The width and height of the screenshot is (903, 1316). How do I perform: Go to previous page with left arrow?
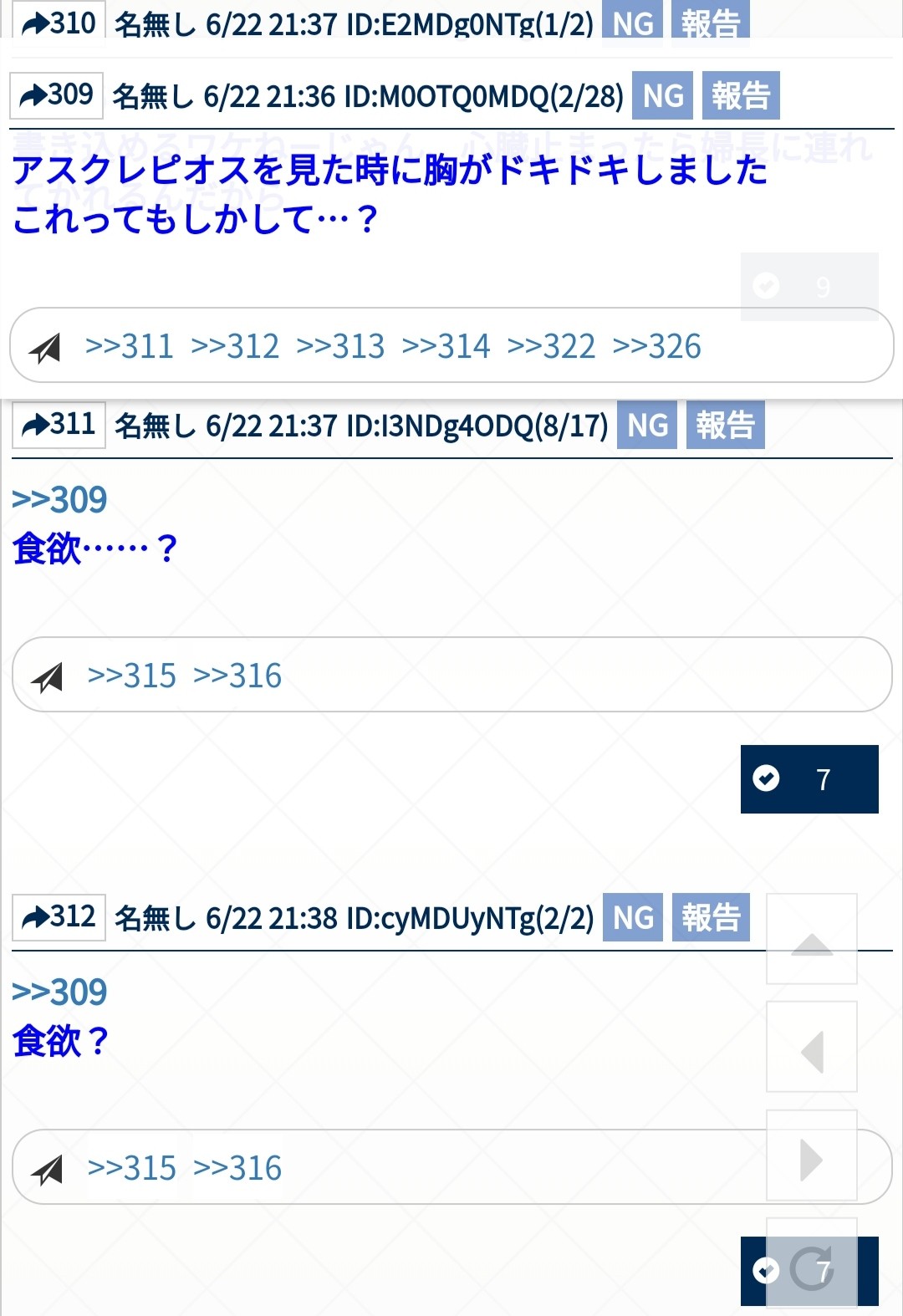click(x=811, y=1048)
